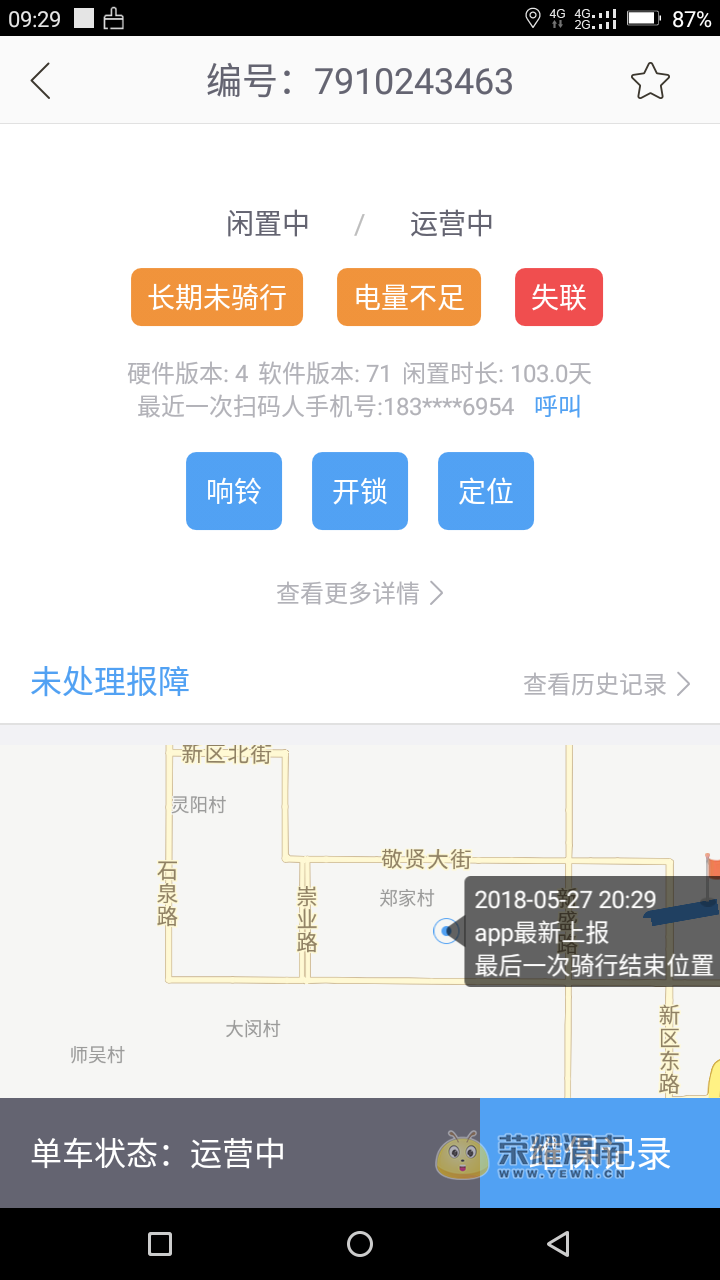Open 查看历史记录 history records
This screenshot has height=1280, width=720.
(606, 684)
